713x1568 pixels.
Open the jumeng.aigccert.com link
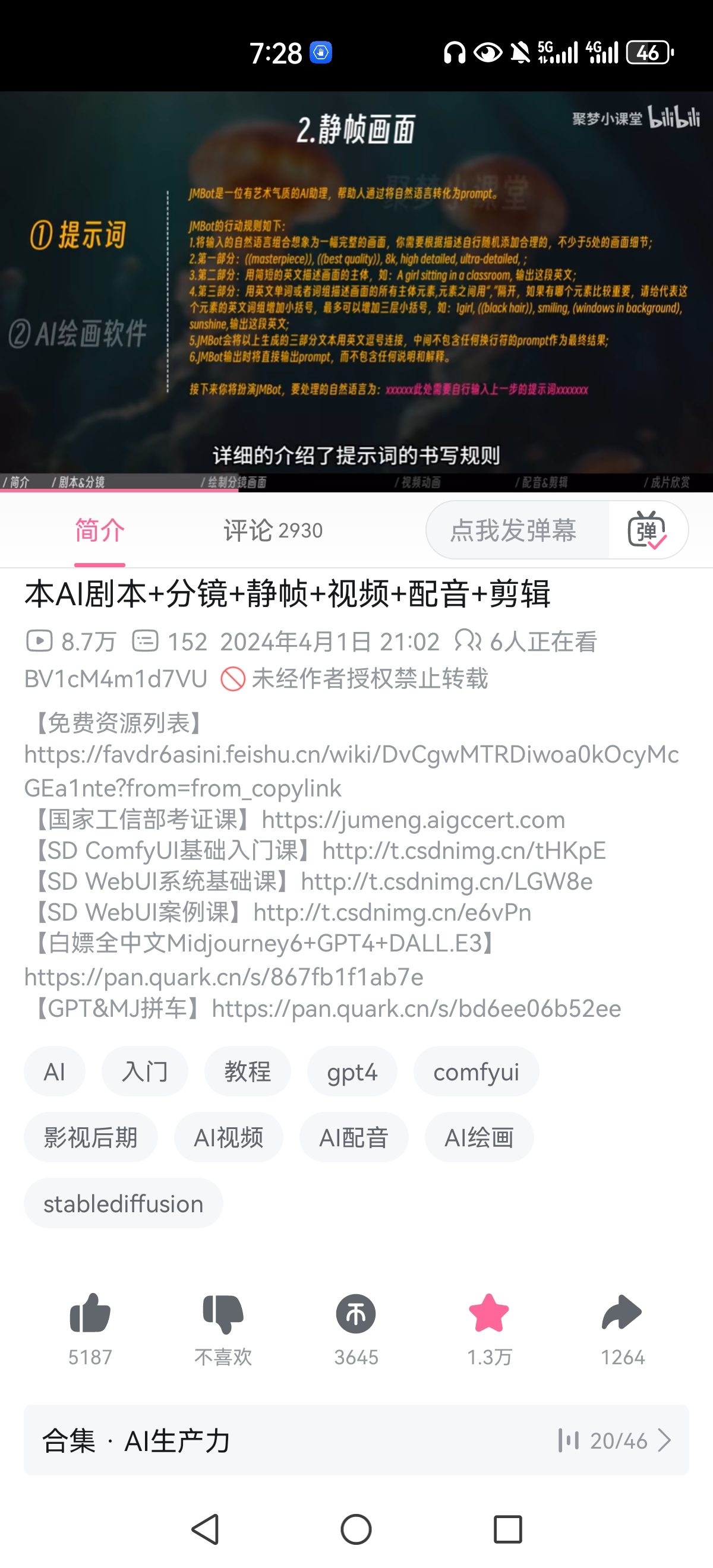[x=413, y=820]
